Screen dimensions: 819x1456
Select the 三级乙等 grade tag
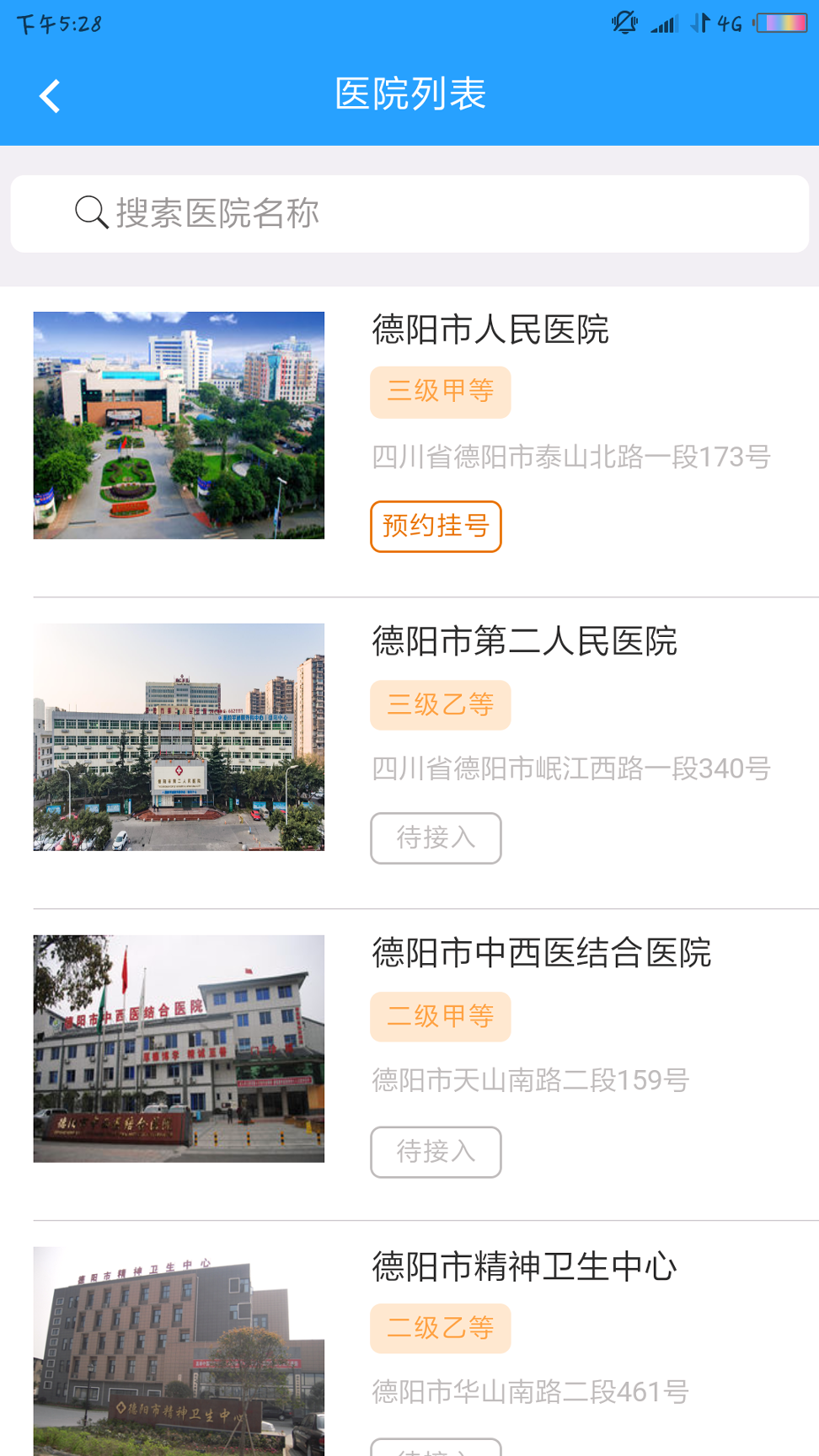pos(440,704)
